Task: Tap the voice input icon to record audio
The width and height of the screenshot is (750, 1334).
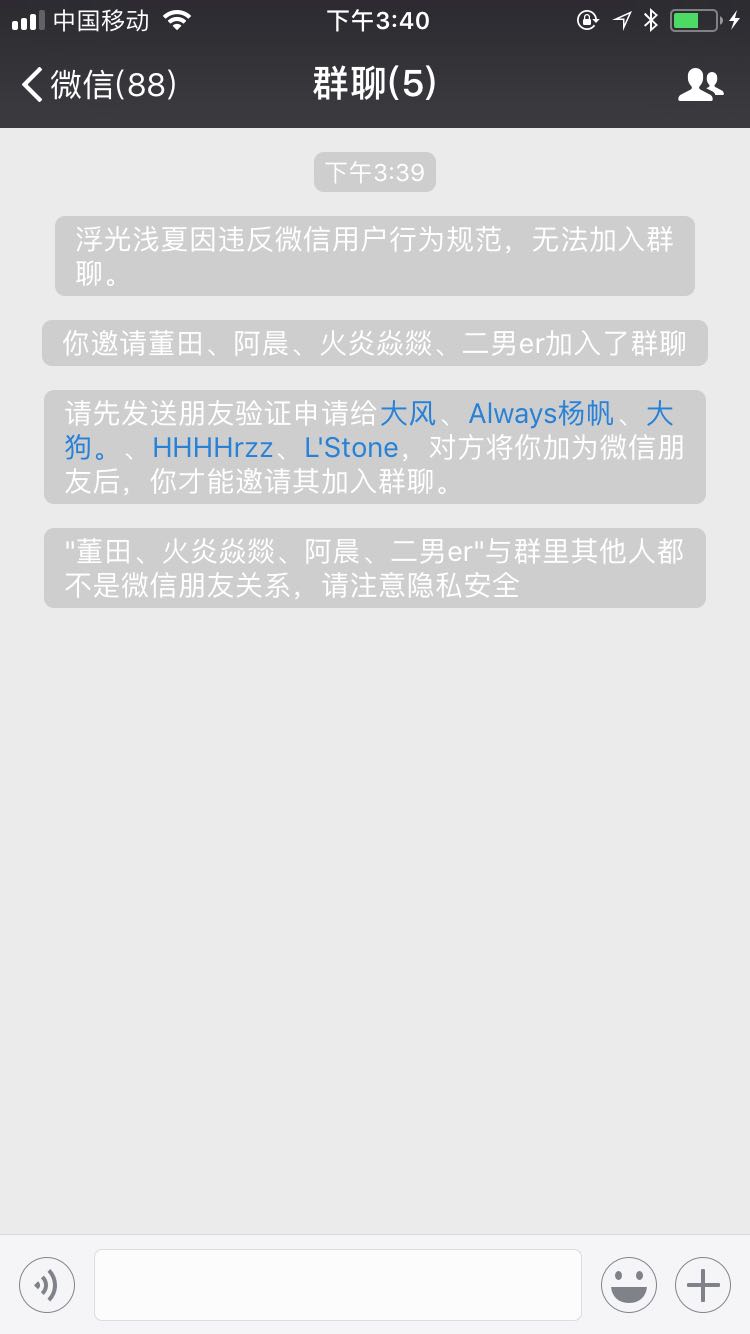Action: (46, 1284)
